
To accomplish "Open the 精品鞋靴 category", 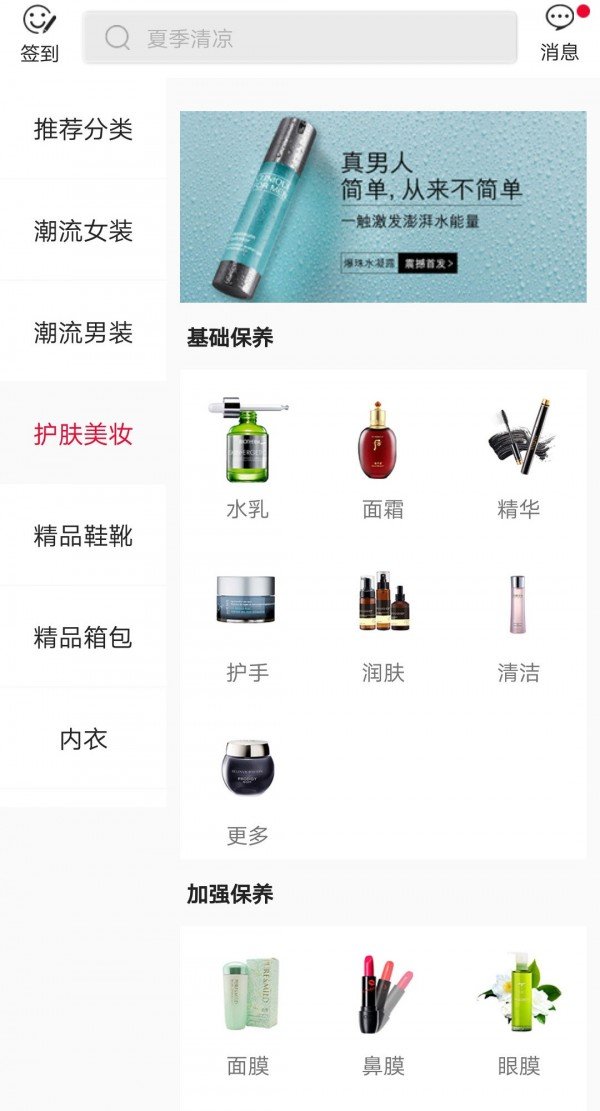I will click(x=83, y=537).
